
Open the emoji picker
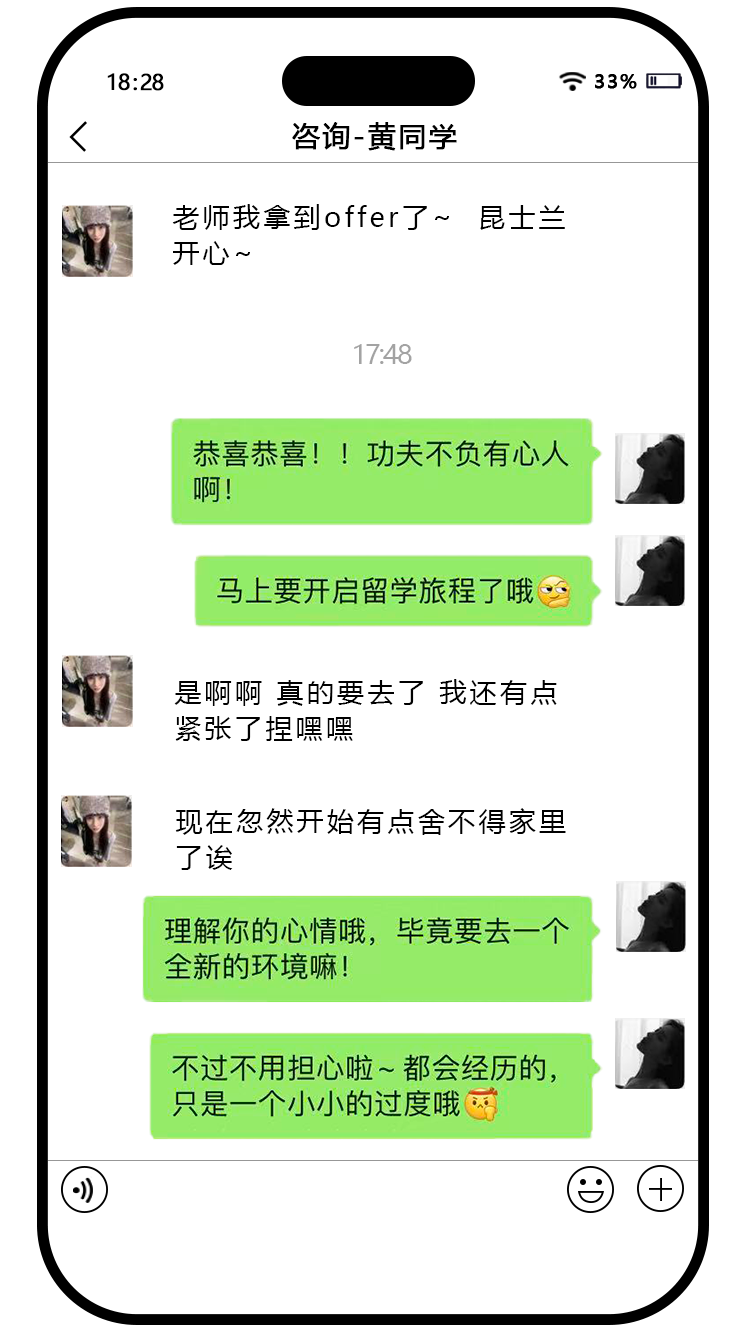(x=590, y=1190)
